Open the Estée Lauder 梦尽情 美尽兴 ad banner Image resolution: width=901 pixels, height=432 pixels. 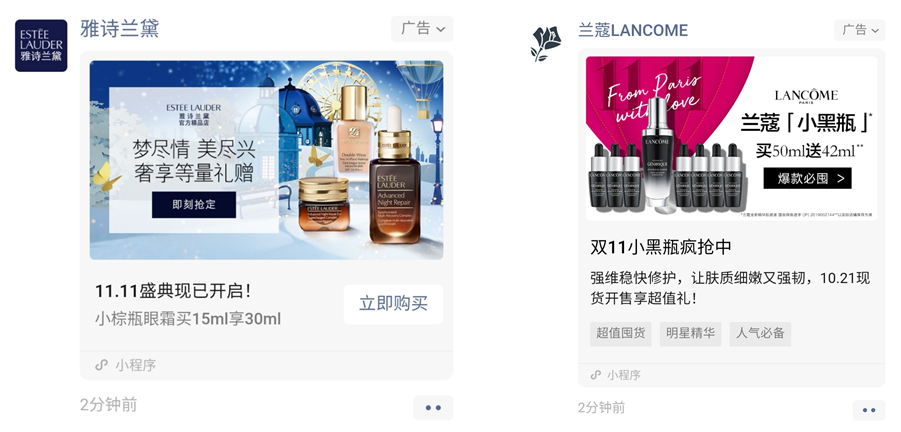pyautogui.click(x=266, y=160)
